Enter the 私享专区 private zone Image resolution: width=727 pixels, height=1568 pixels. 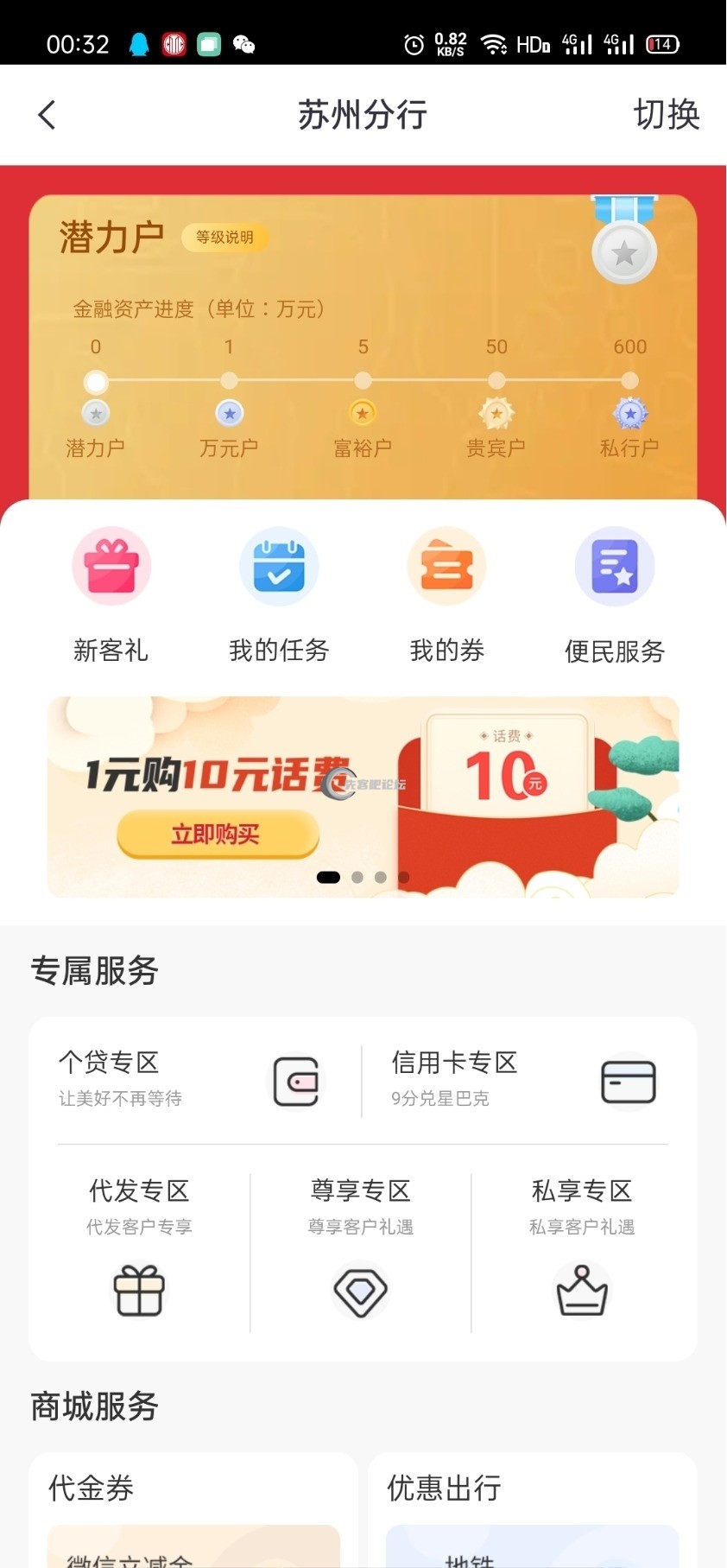582,1250
